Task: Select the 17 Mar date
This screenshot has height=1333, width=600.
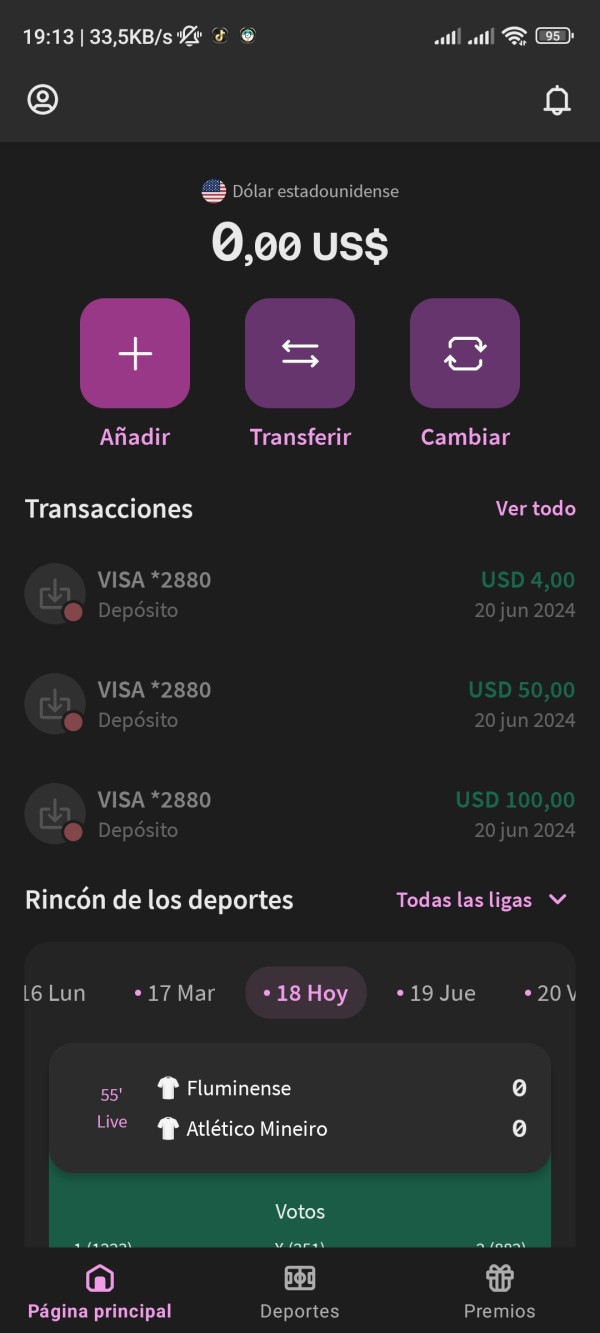Action: 175,993
